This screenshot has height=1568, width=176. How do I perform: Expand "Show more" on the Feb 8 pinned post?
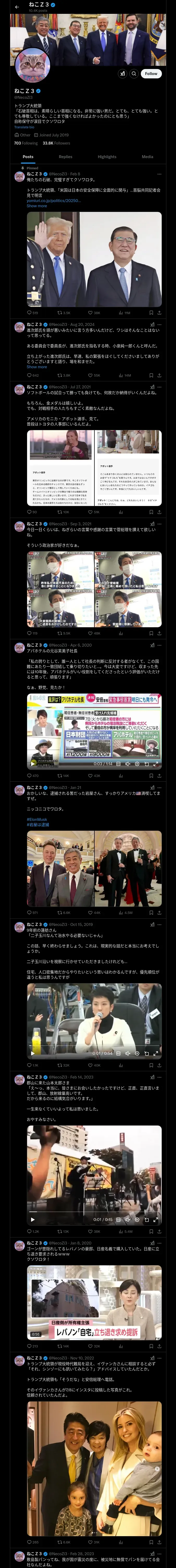(x=37, y=206)
